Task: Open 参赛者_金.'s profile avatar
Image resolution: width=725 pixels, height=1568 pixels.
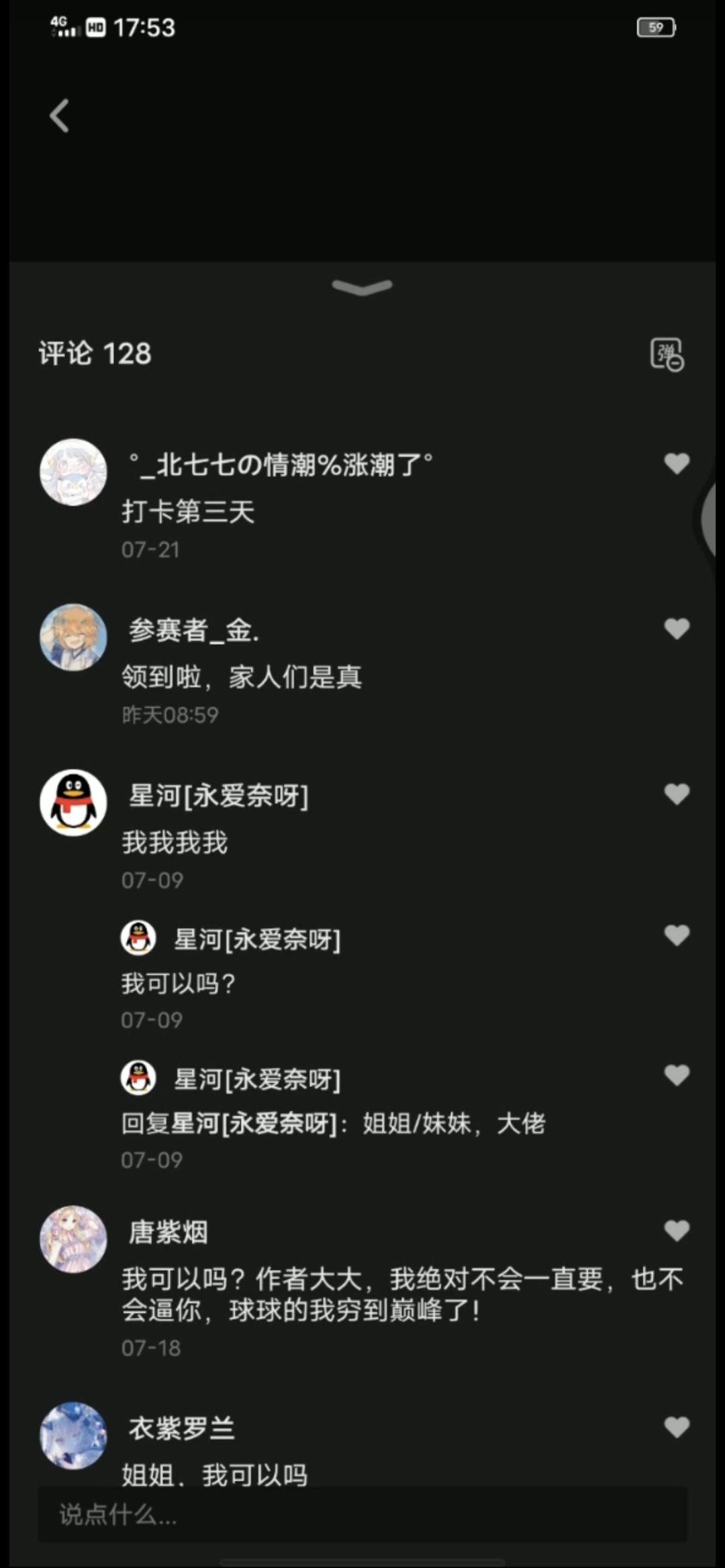Action: click(73, 637)
